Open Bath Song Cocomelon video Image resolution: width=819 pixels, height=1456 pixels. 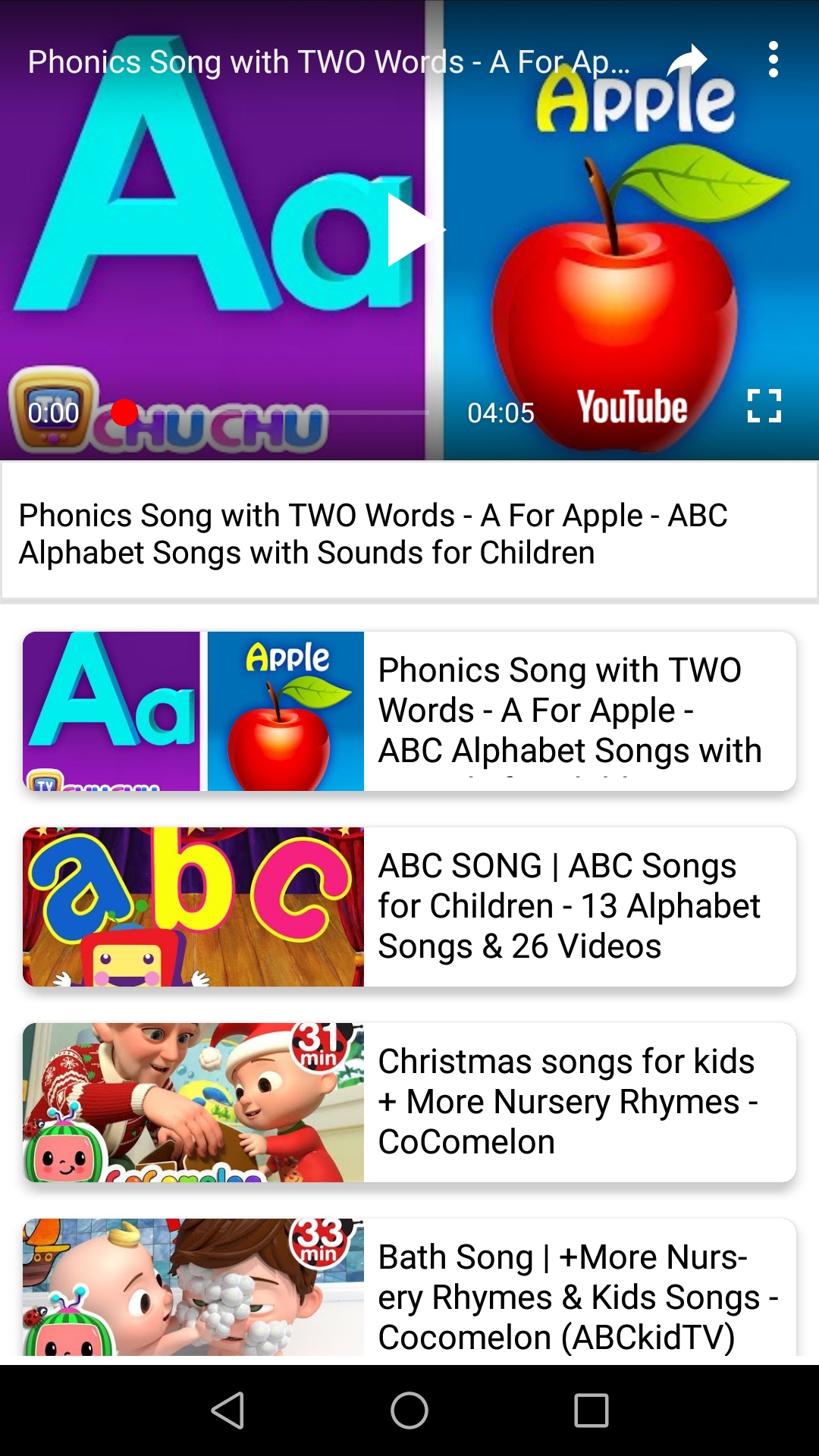(409, 1289)
